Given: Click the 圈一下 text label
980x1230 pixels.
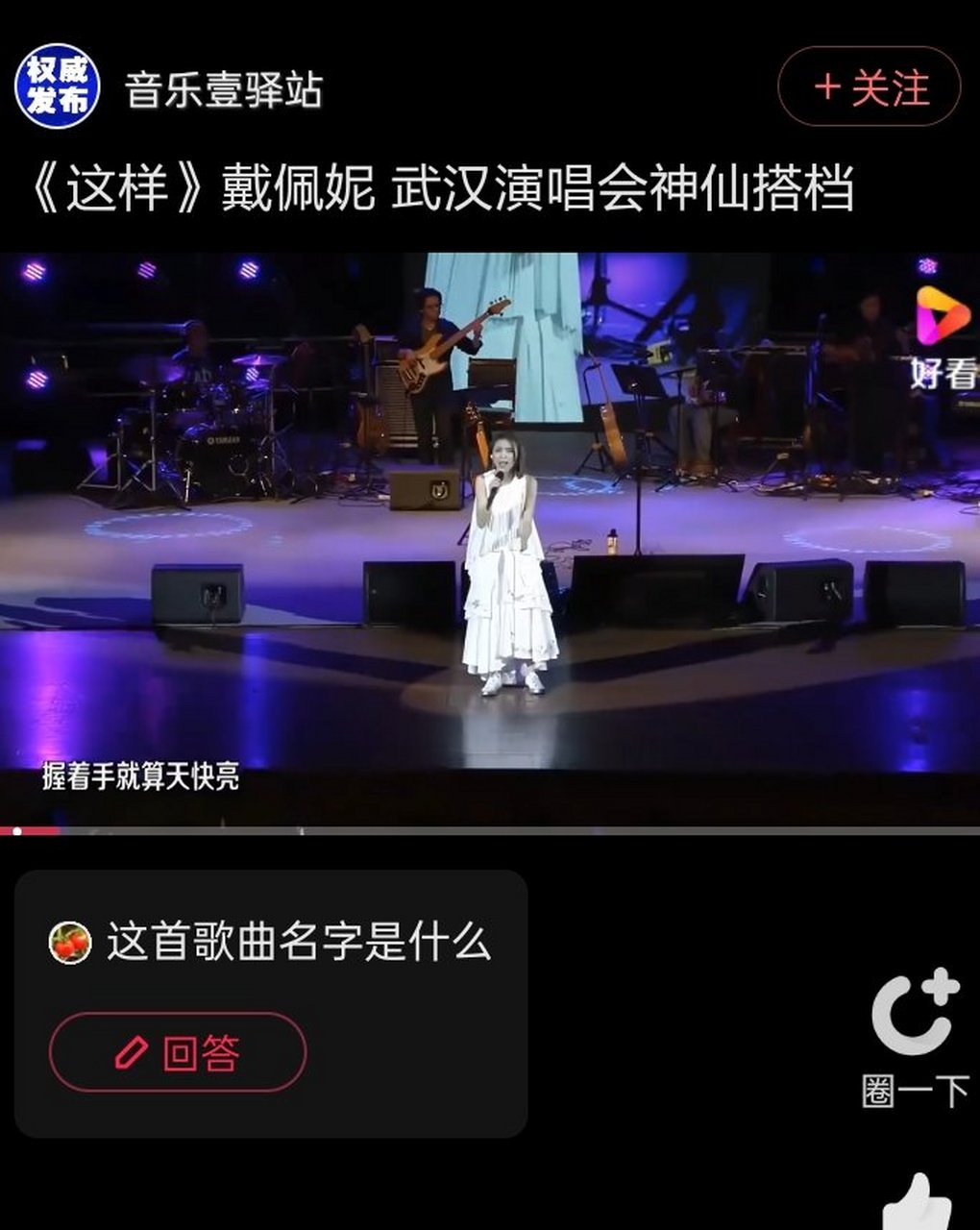Looking at the screenshot, I should click(x=916, y=1089).
